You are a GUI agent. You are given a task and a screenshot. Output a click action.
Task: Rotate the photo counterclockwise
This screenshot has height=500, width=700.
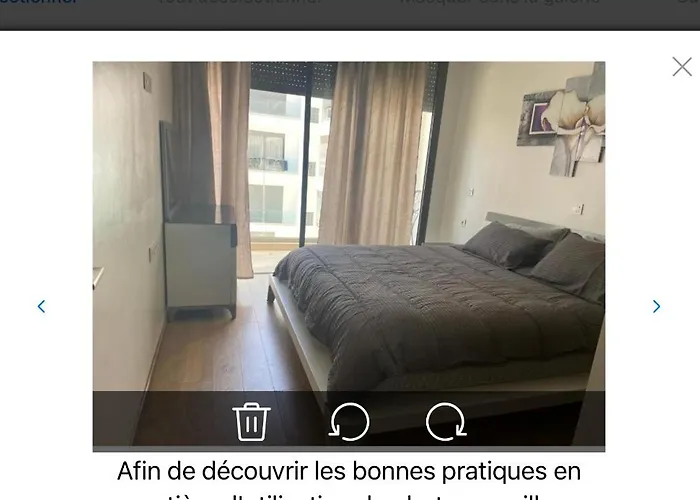pos(349,421)
